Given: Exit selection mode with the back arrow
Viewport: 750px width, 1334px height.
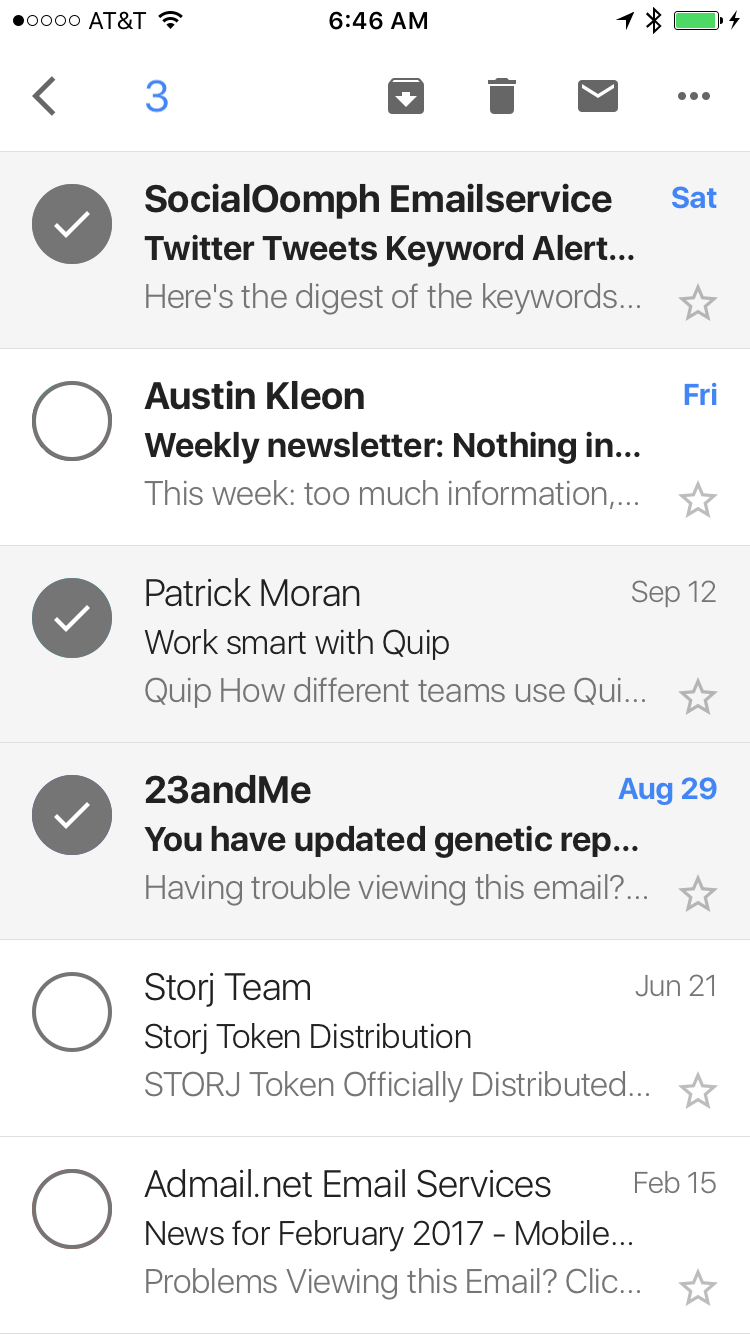Looking at the screenshot, I should (45, 97).
